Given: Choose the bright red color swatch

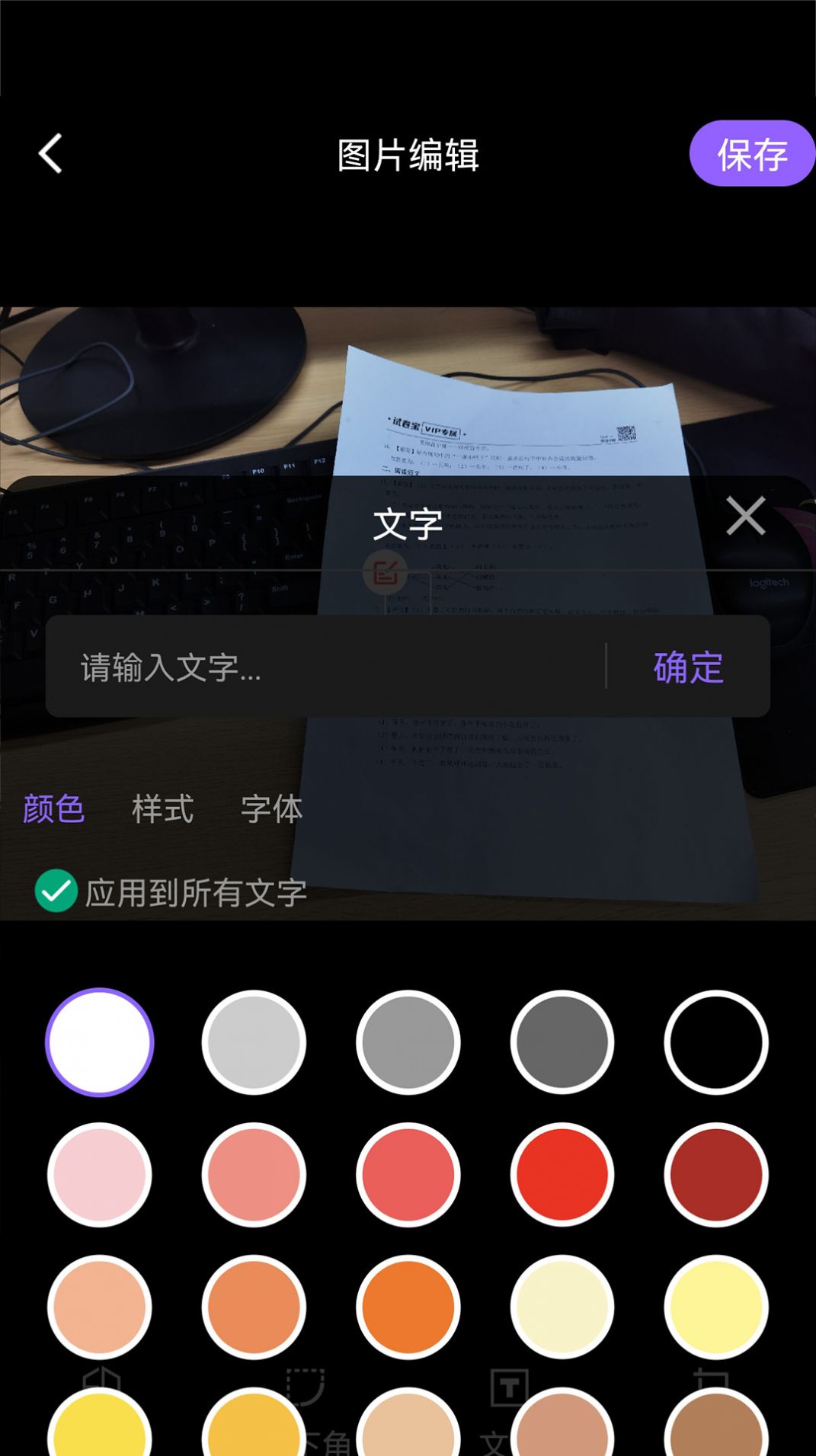Looking at the screenshot, I should point(562,1174).
